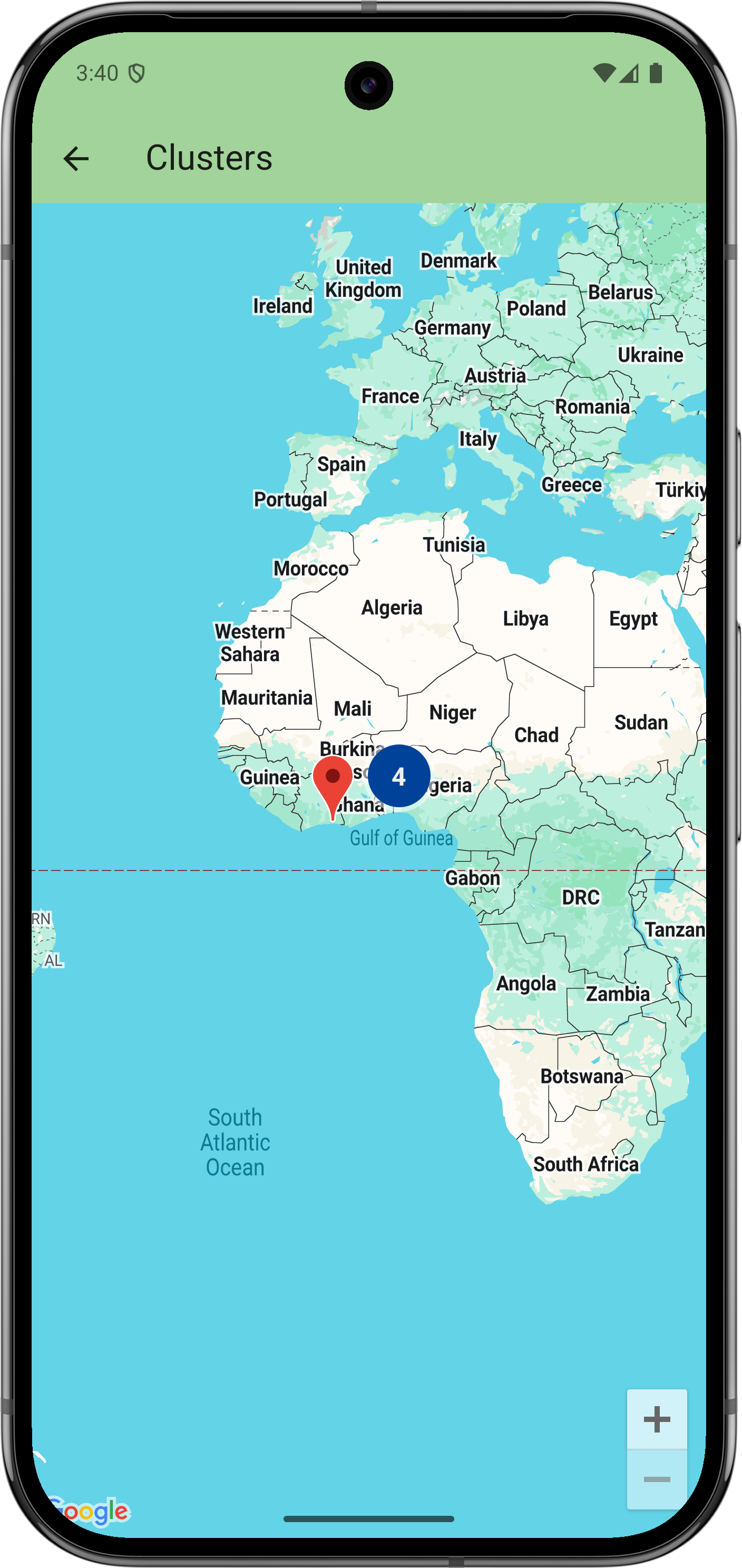
Task: Tap the blue cluster marker labeled 4
Action: pyautogui.click(x=399, y=776)
